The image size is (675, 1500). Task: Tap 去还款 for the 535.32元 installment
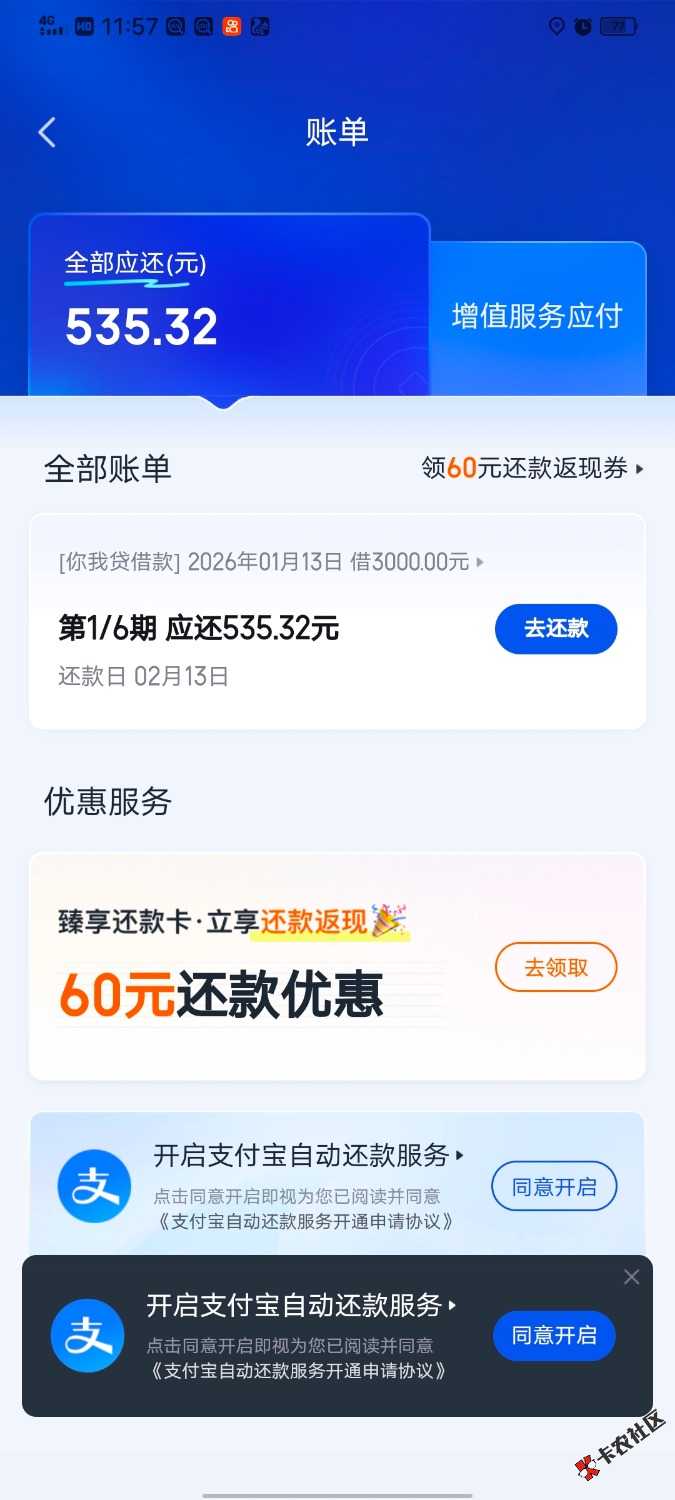point(555,629)
